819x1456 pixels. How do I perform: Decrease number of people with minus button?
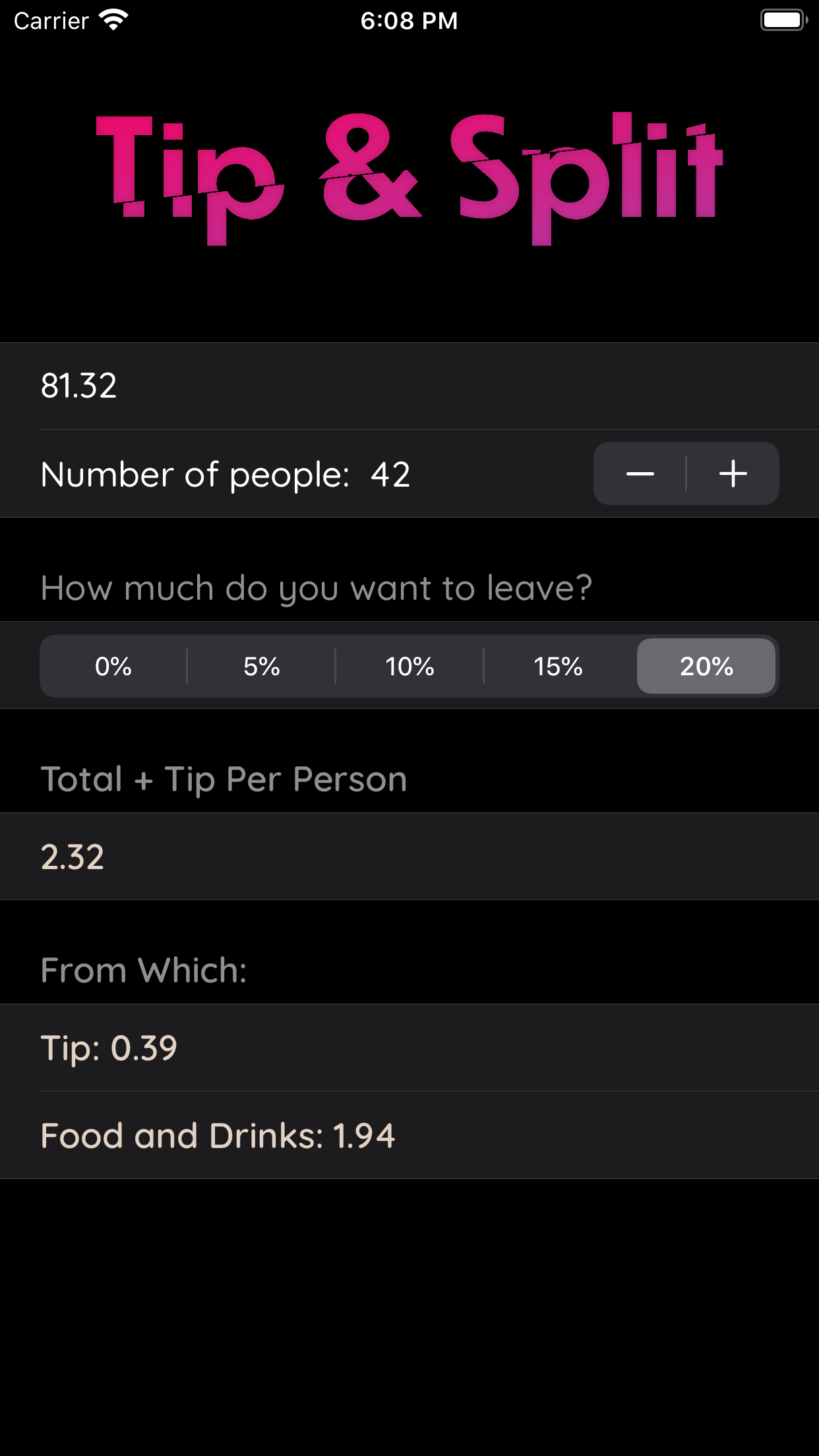[x=640, y=473]
